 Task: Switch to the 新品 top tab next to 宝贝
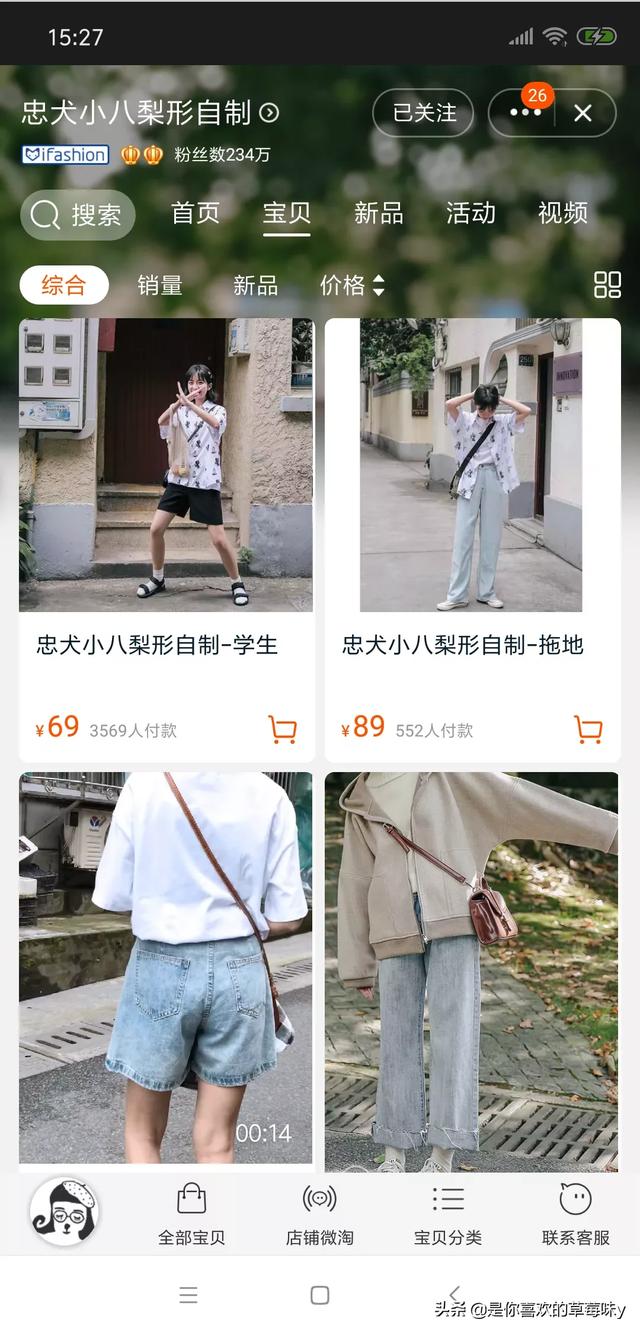click(x=379, y=213)
